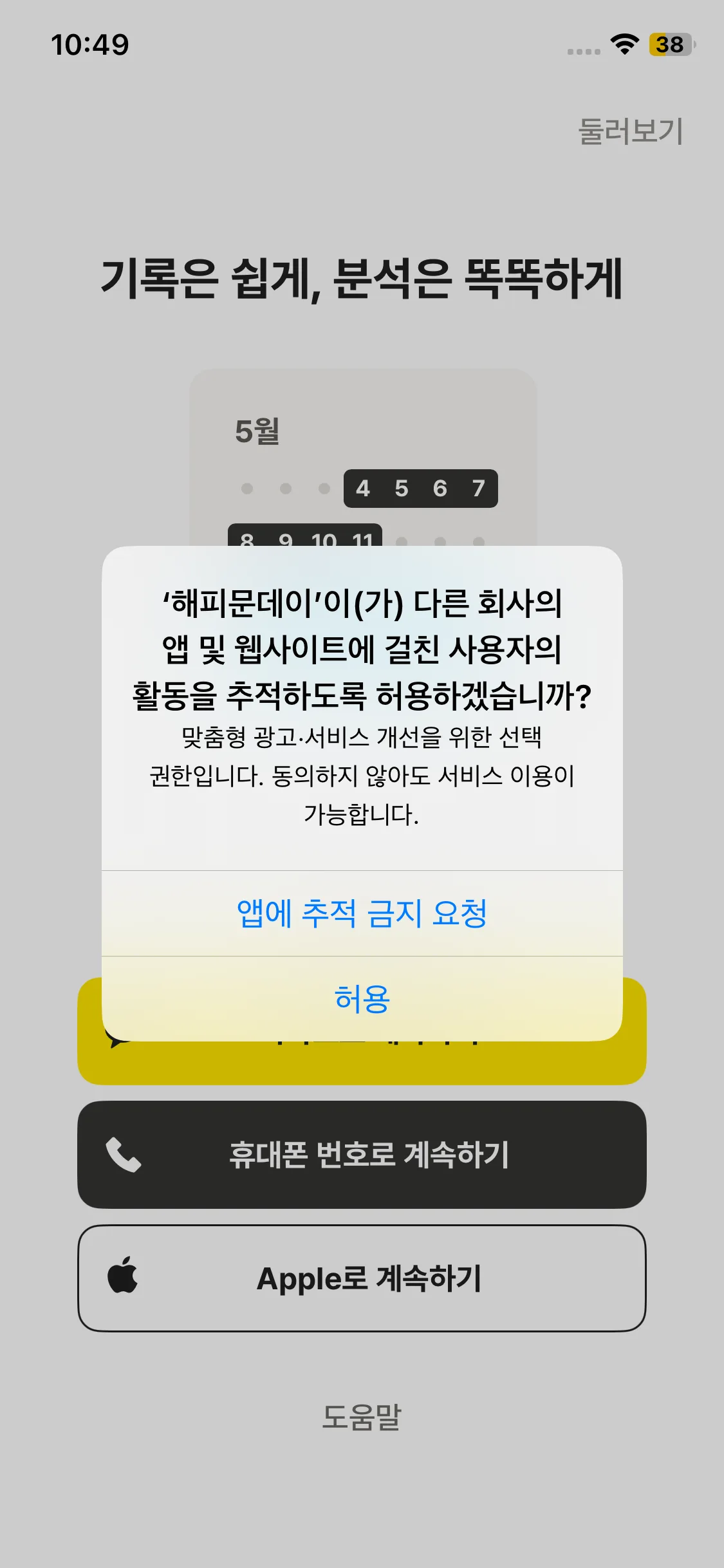724x1568 pixels.
Task: Tap '허용' to allow tracking
Action: coord(362,998)
